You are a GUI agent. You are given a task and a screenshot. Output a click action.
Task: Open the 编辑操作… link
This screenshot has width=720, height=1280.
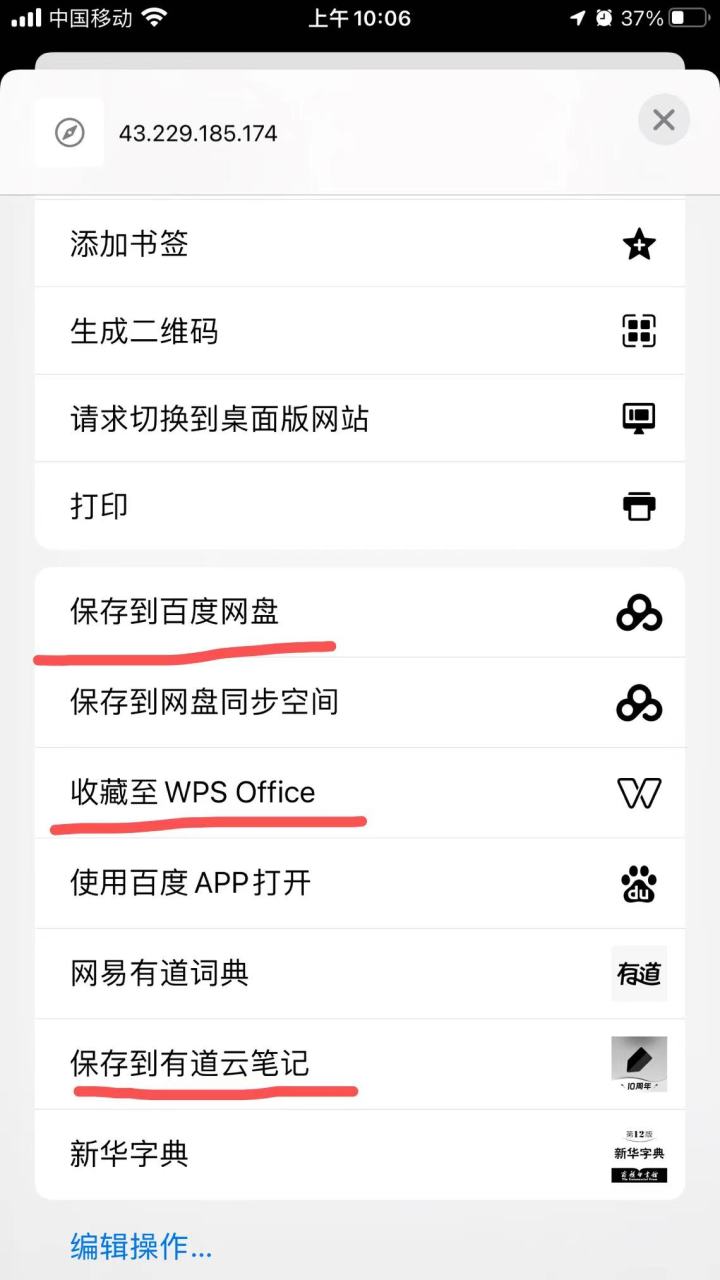click(141, 1246)
